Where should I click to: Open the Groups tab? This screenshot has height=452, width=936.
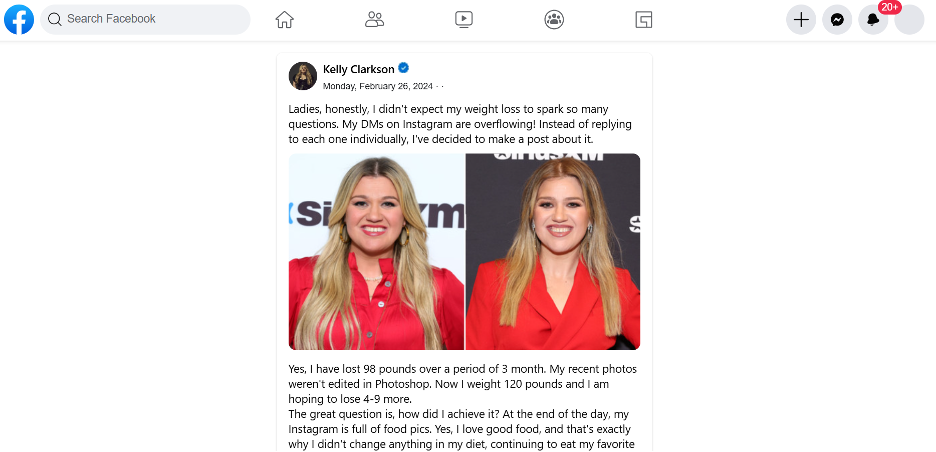[554, 19]
